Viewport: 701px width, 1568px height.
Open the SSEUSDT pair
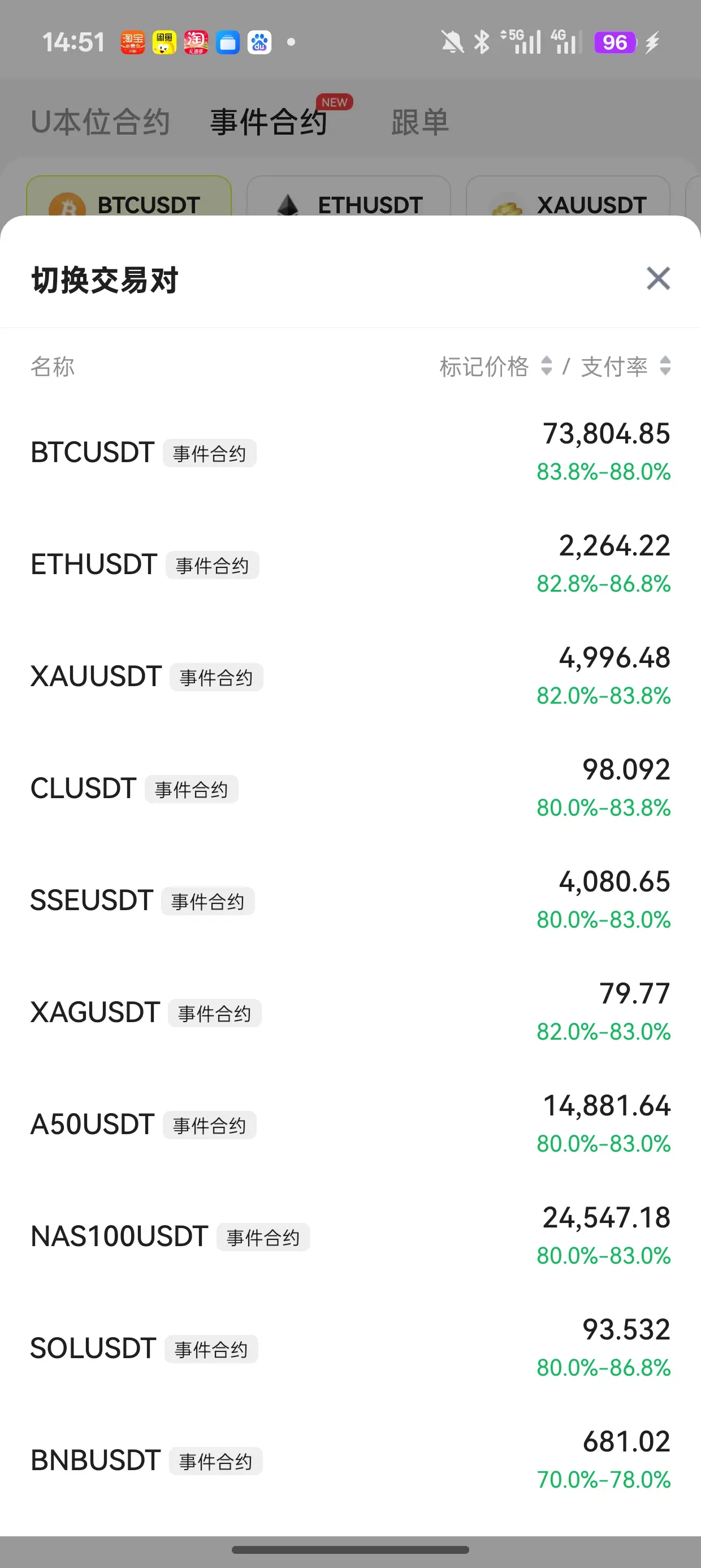(350, 901)
